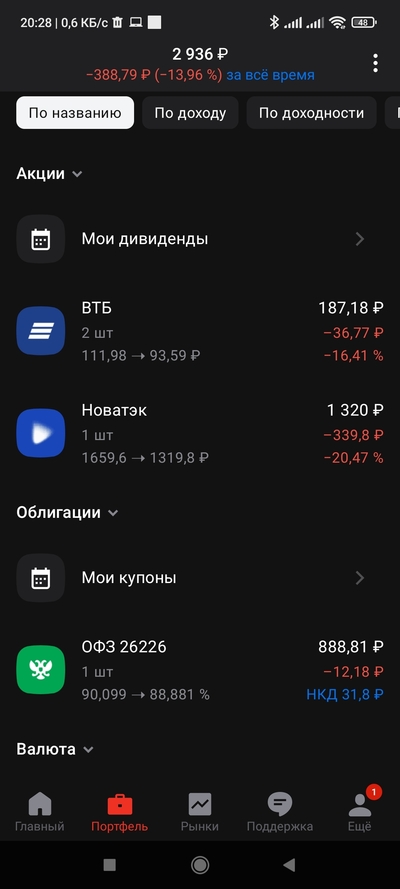Open the 'Ещё' tab
Viewport: 400px width, 889px height.
click(x=360, y=812)
